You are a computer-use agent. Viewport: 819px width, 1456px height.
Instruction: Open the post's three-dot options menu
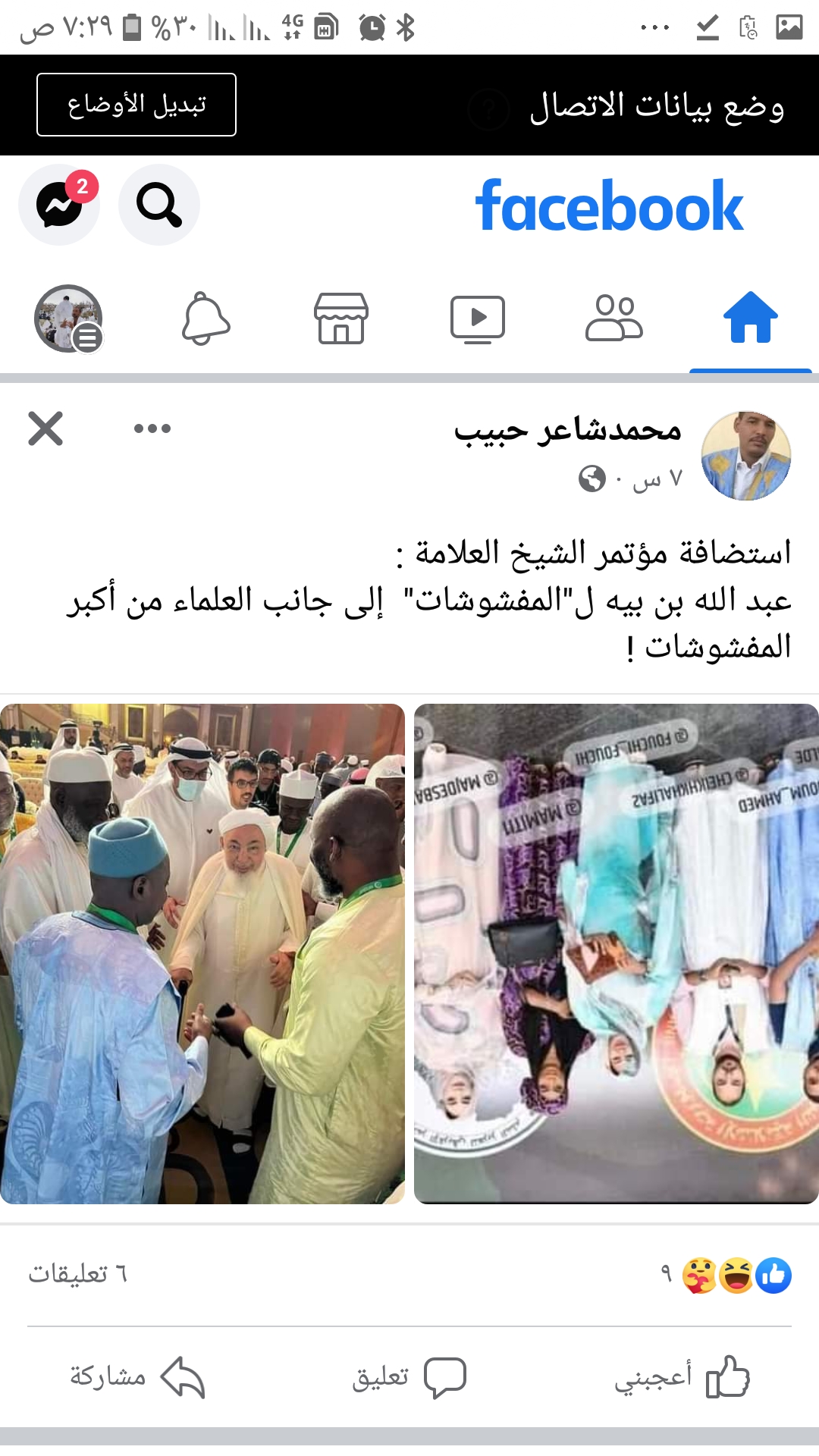click(152, 429)
